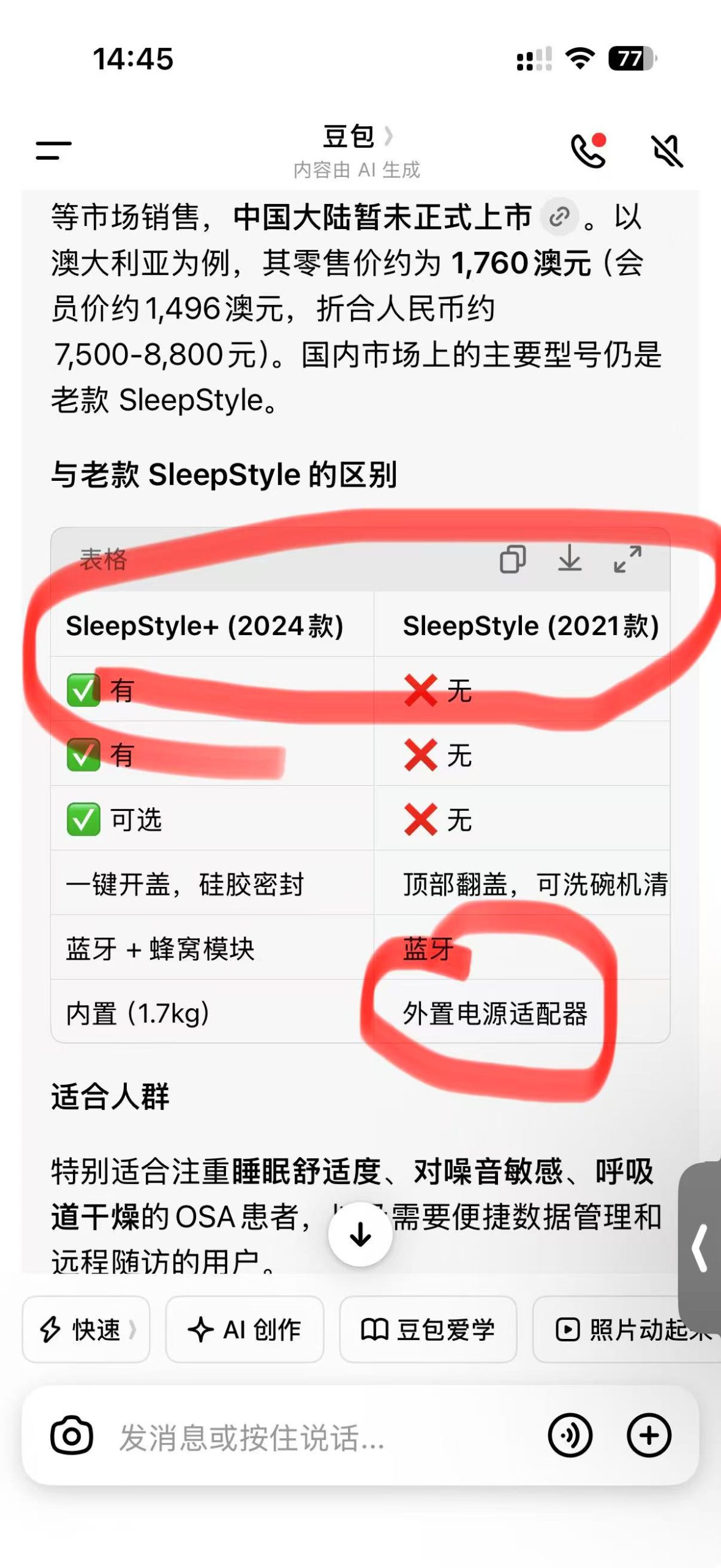Open the side menu button
This screenshot has width=721, height=1568.
[54, 150]
